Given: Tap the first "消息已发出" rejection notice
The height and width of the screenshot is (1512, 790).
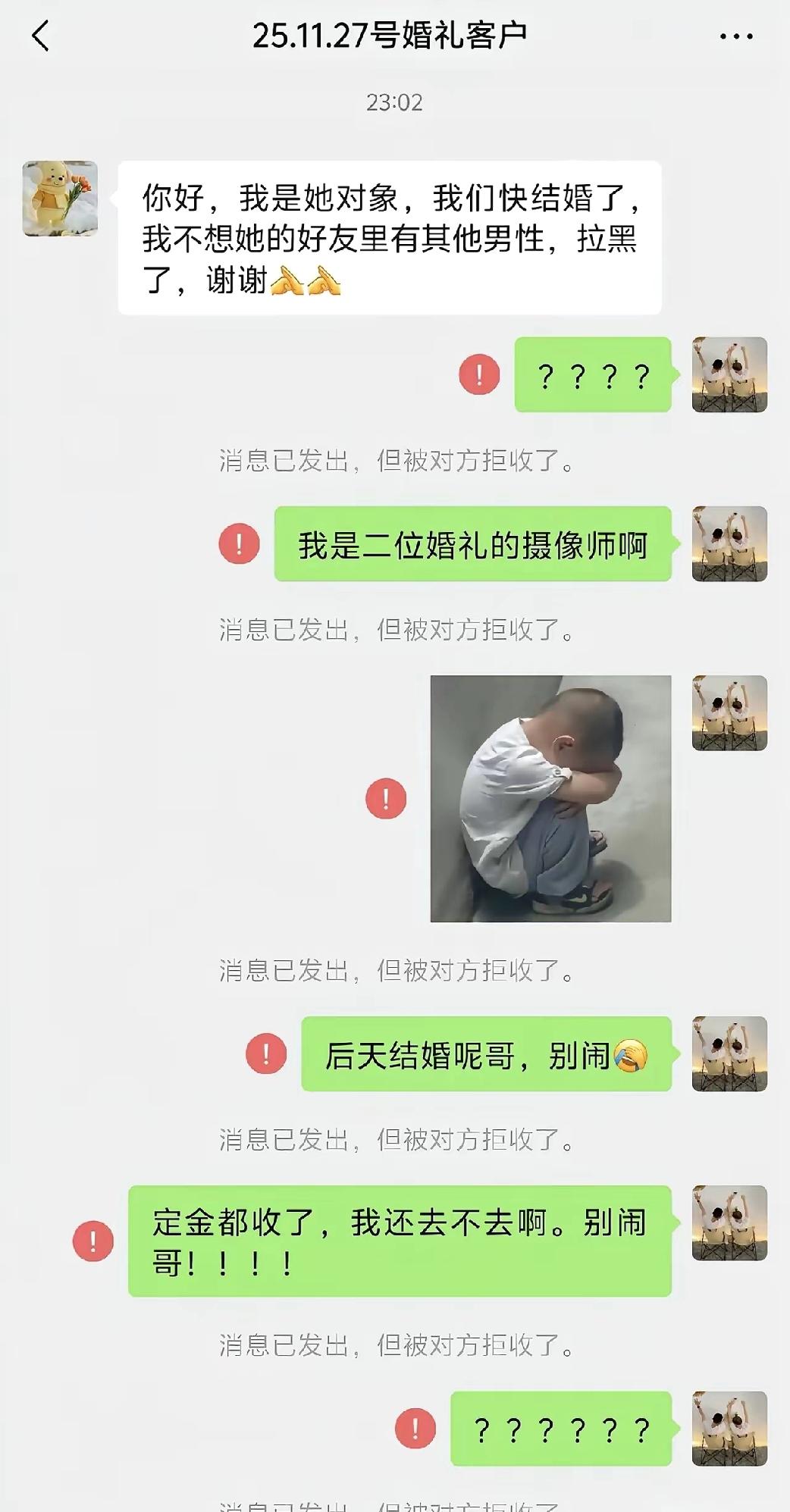Looking at the screenshot, I should [395, 458].
